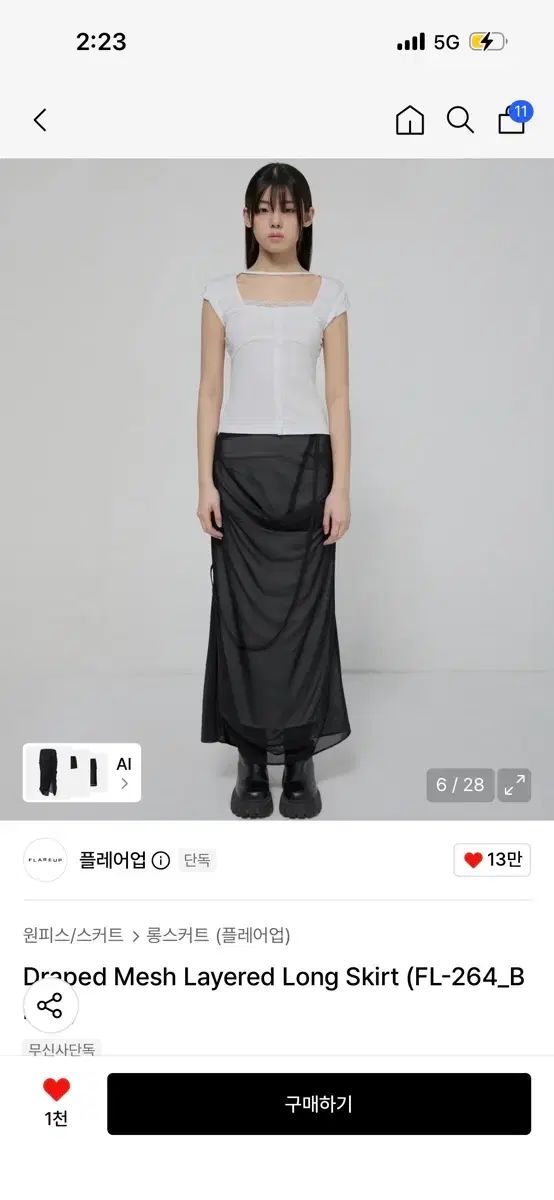Image resolution: width=554 pixels, height=1200 pixels.
Task: Open the home icon in the header
Action: (x=410, y=121)
